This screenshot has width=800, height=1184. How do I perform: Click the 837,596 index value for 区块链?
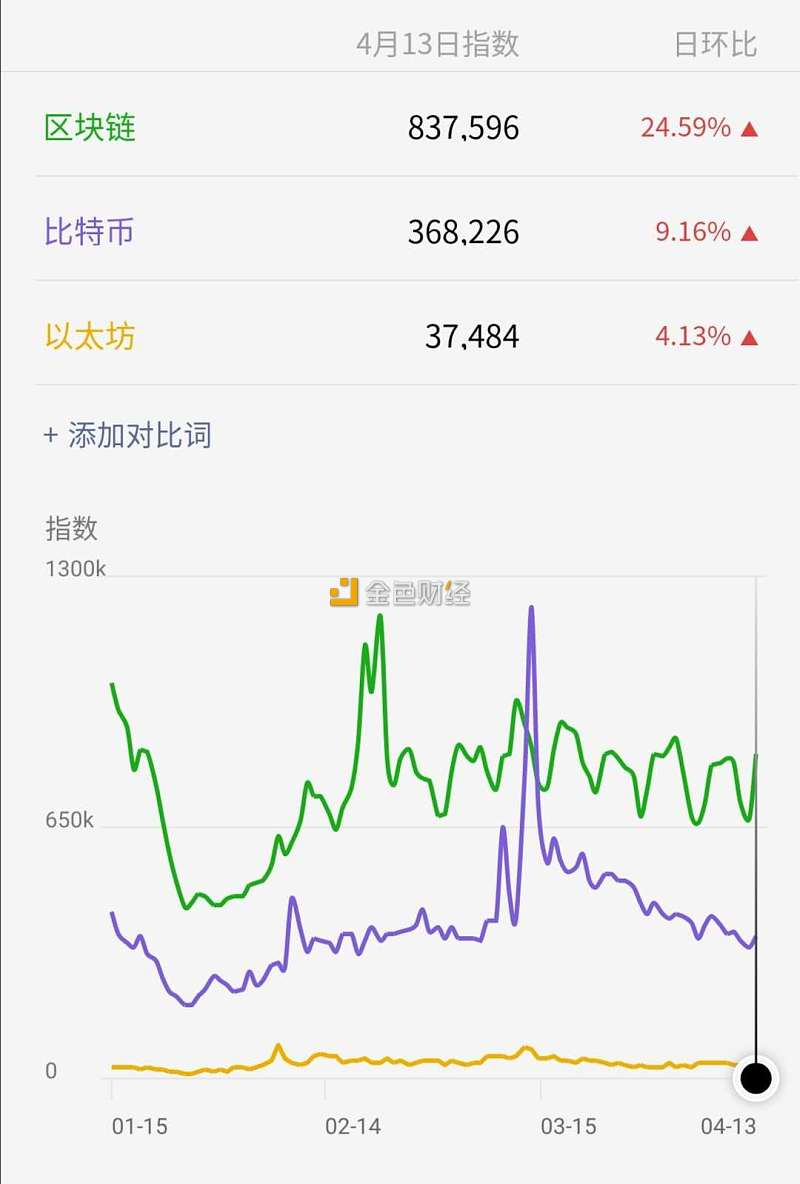462,127
